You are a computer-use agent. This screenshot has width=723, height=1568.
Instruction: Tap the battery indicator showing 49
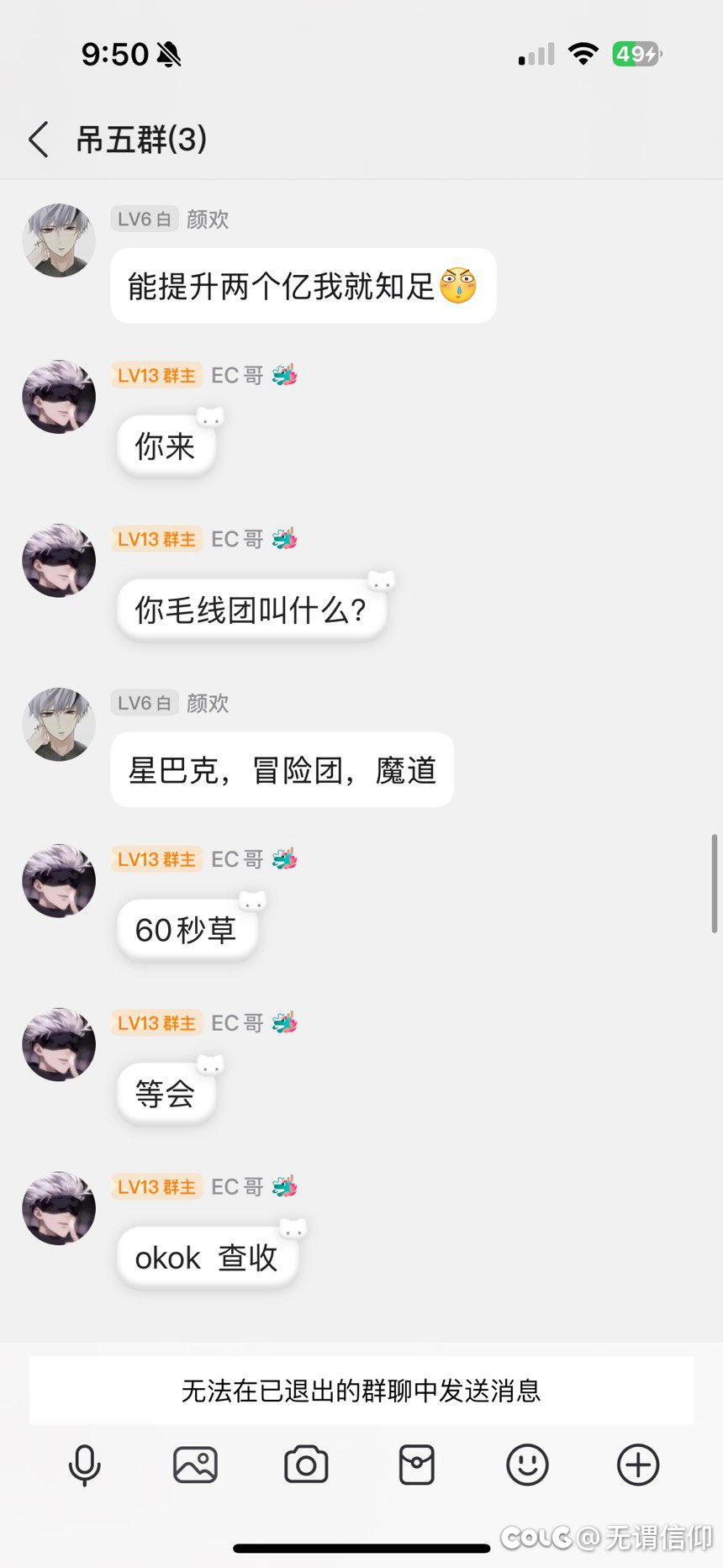coord(636,52)
